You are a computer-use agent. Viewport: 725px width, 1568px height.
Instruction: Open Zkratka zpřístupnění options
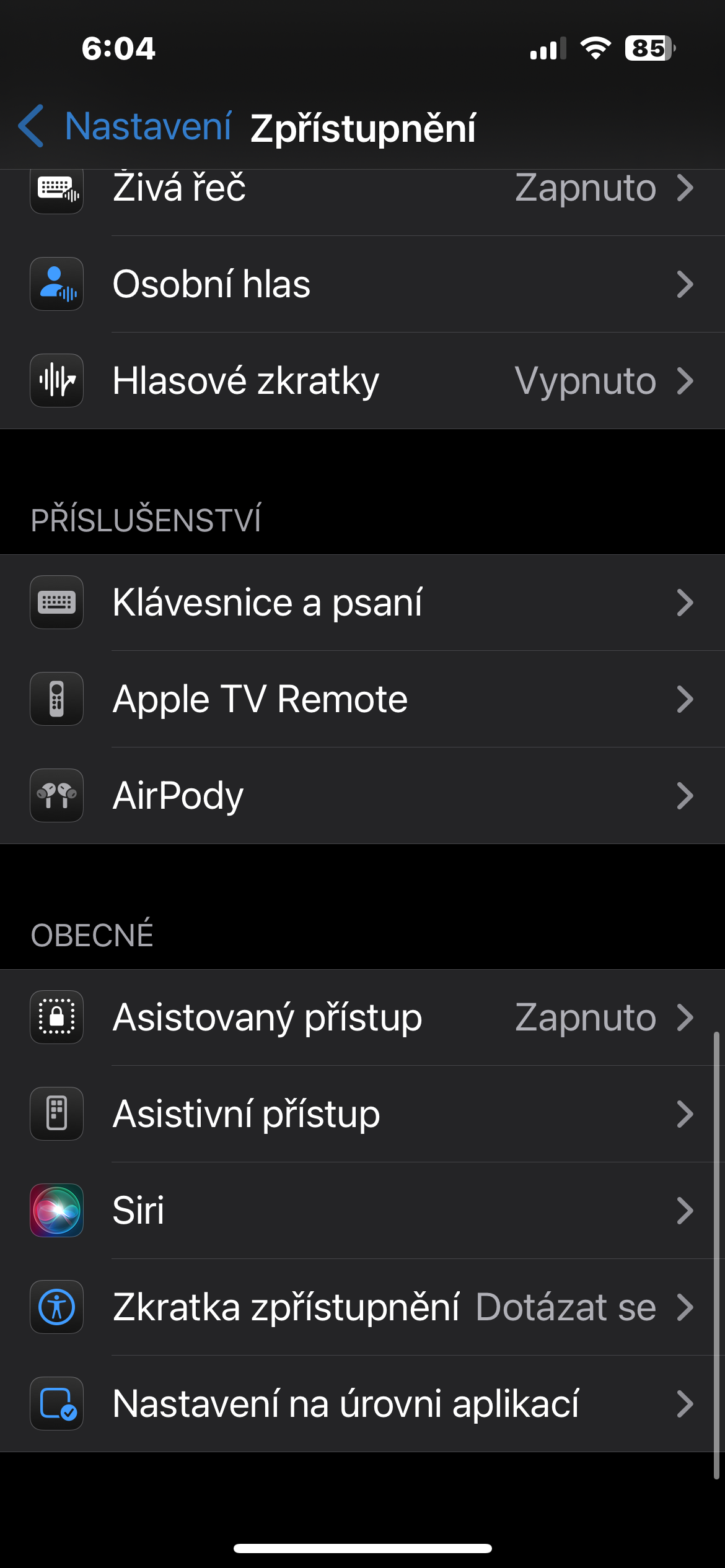pyautogui.click(x=362, y=1307)
